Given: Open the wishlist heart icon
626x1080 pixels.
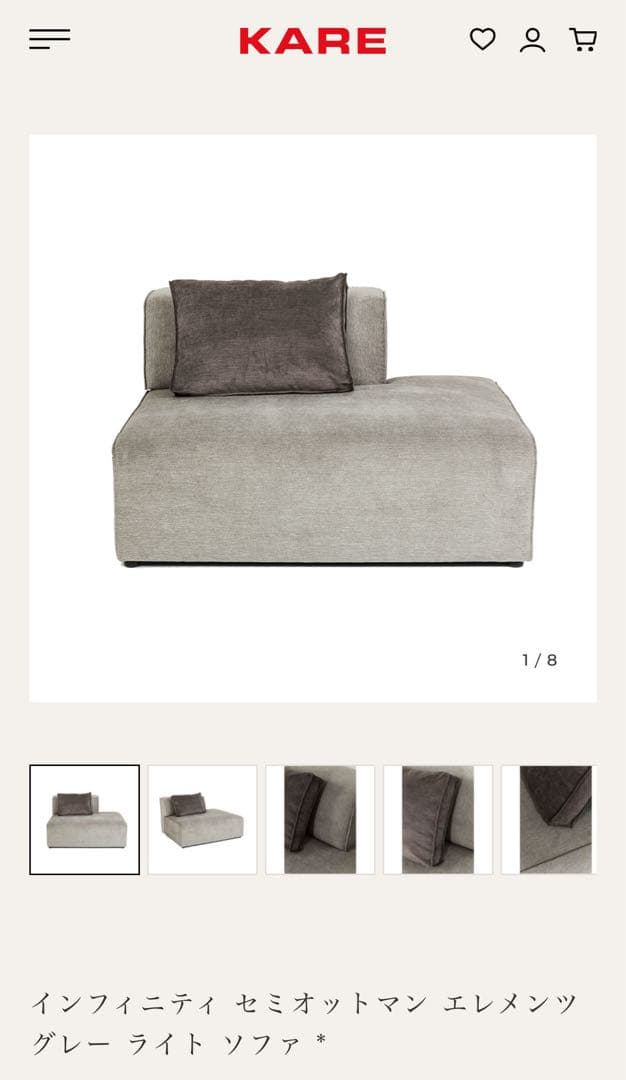Looking at the screenshot, I should tap(483, 40).
